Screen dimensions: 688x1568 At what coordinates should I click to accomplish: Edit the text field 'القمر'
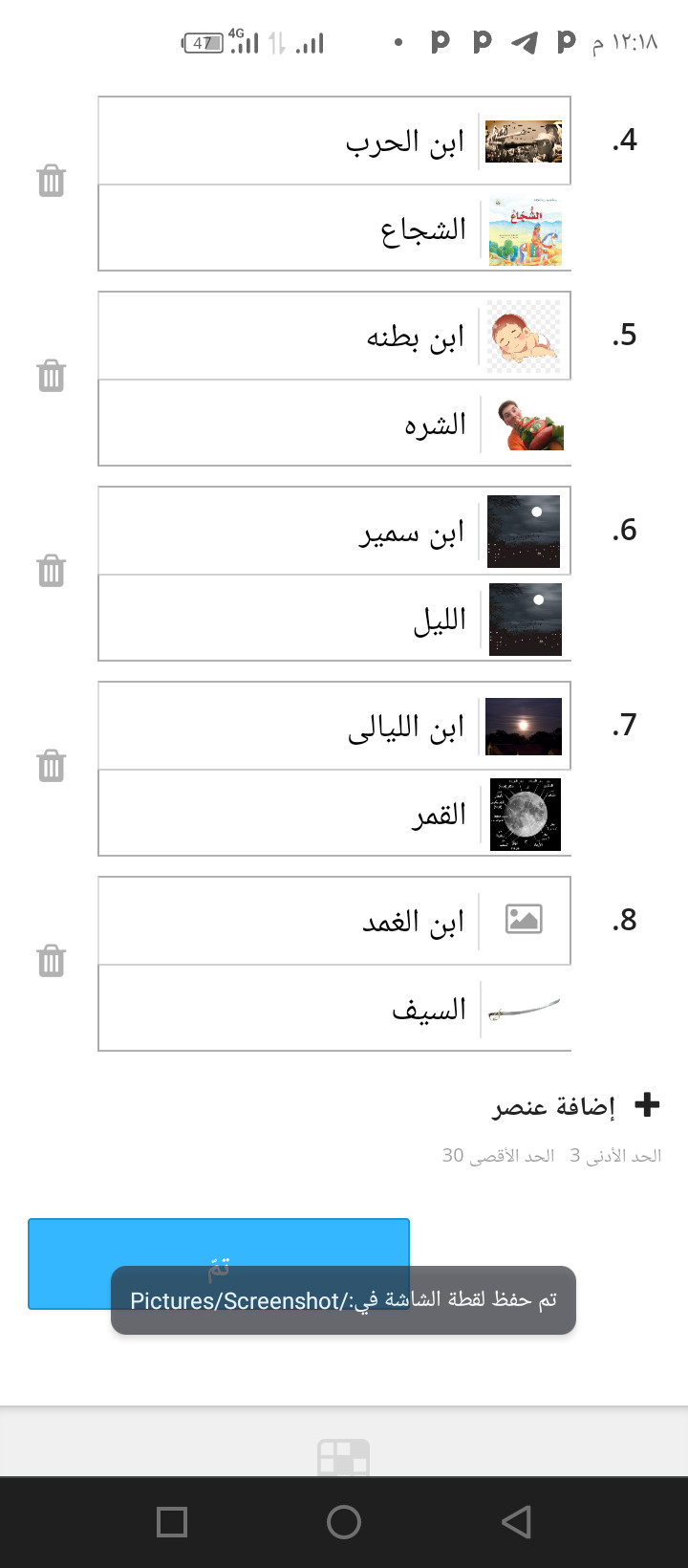click(x=288, y=815)
